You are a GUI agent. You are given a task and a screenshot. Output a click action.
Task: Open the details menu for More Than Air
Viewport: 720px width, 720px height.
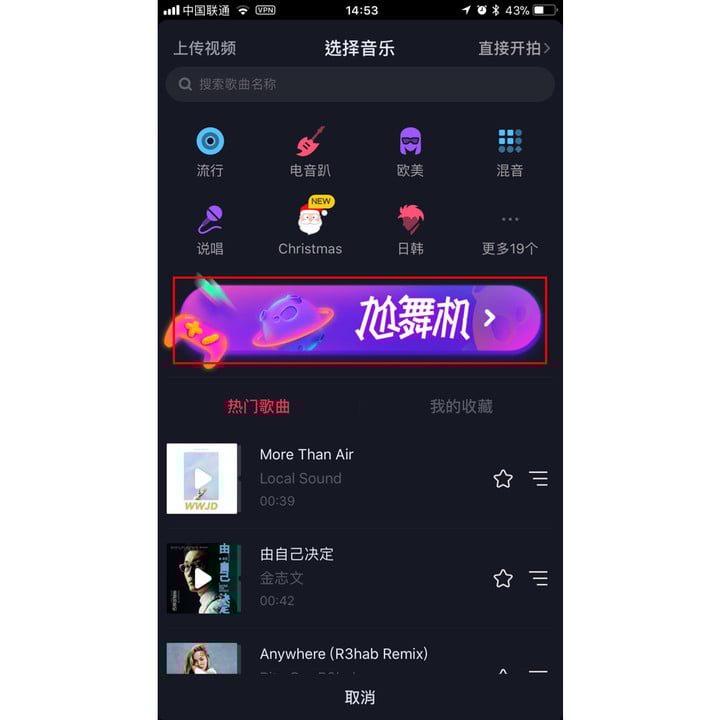tap(539, 479)
